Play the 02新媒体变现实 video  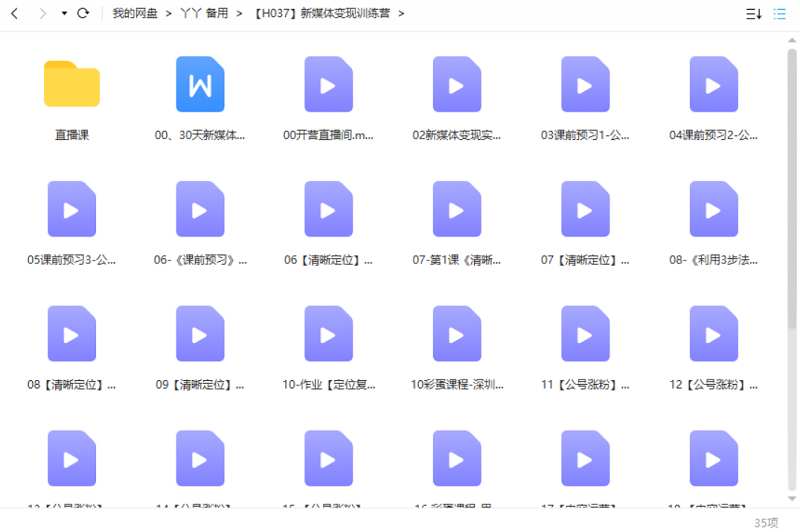click(457, 85)
